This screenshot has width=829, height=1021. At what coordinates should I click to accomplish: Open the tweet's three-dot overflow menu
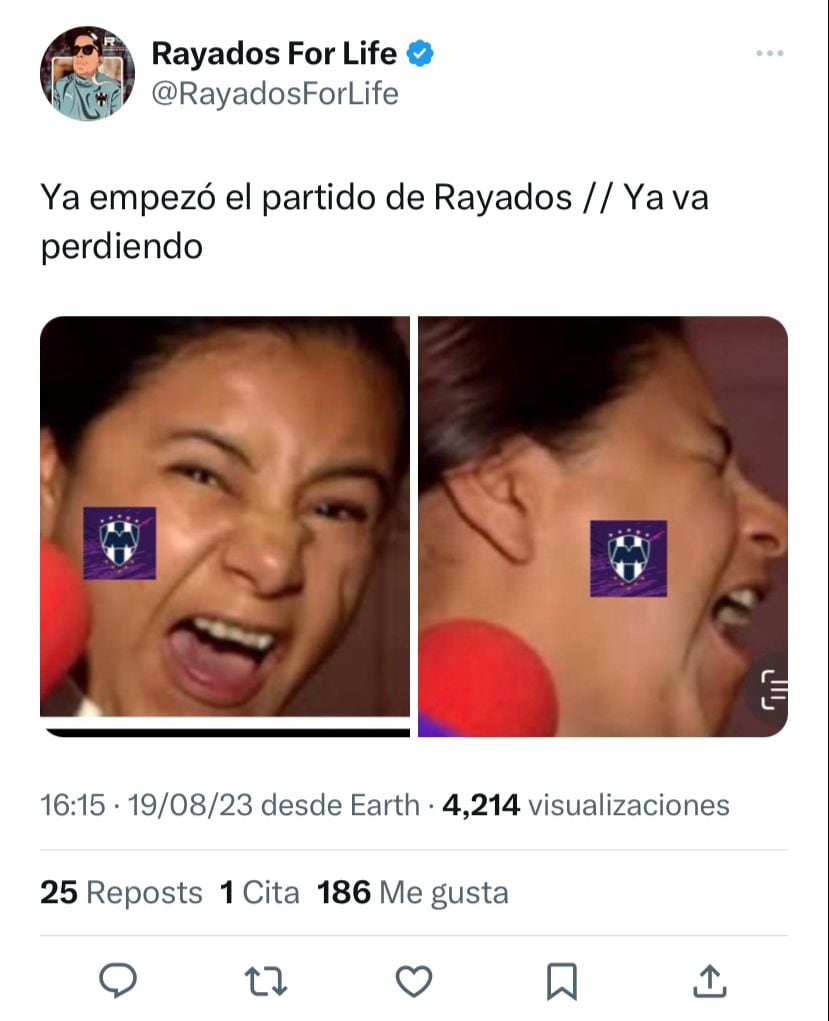point(769,54)
